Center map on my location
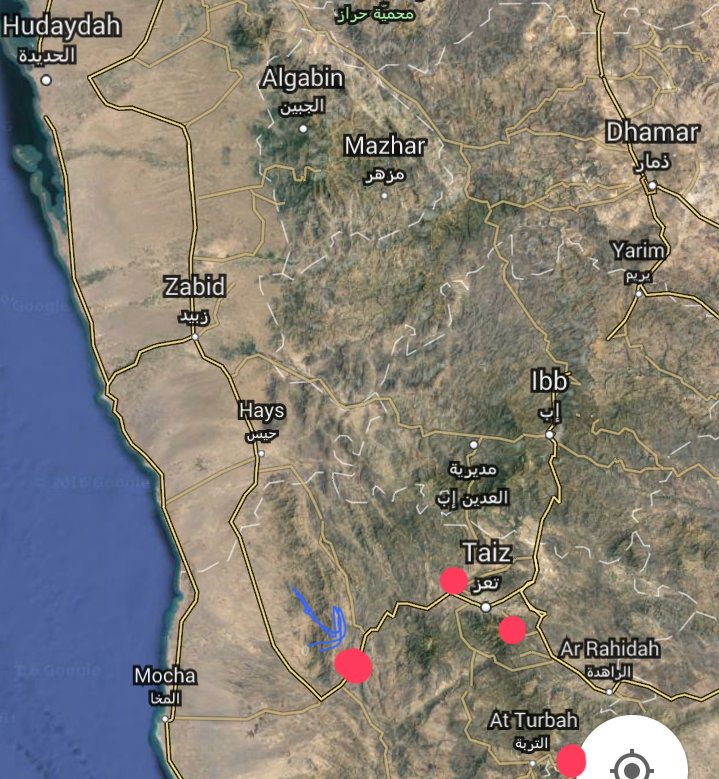 coord(634,767)
